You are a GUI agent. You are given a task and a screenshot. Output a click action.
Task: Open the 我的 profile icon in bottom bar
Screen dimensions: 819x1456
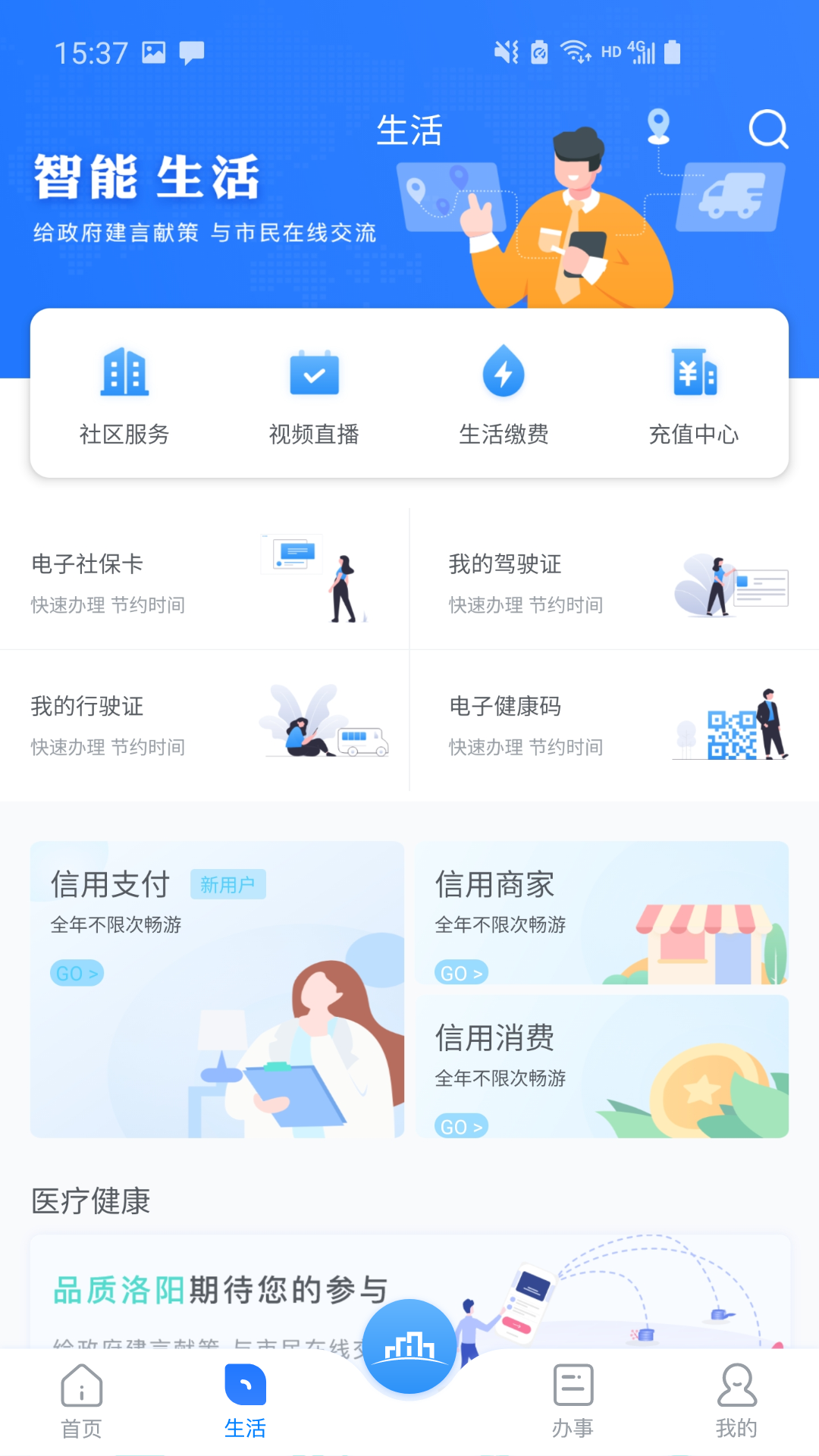click(735, 1399)
